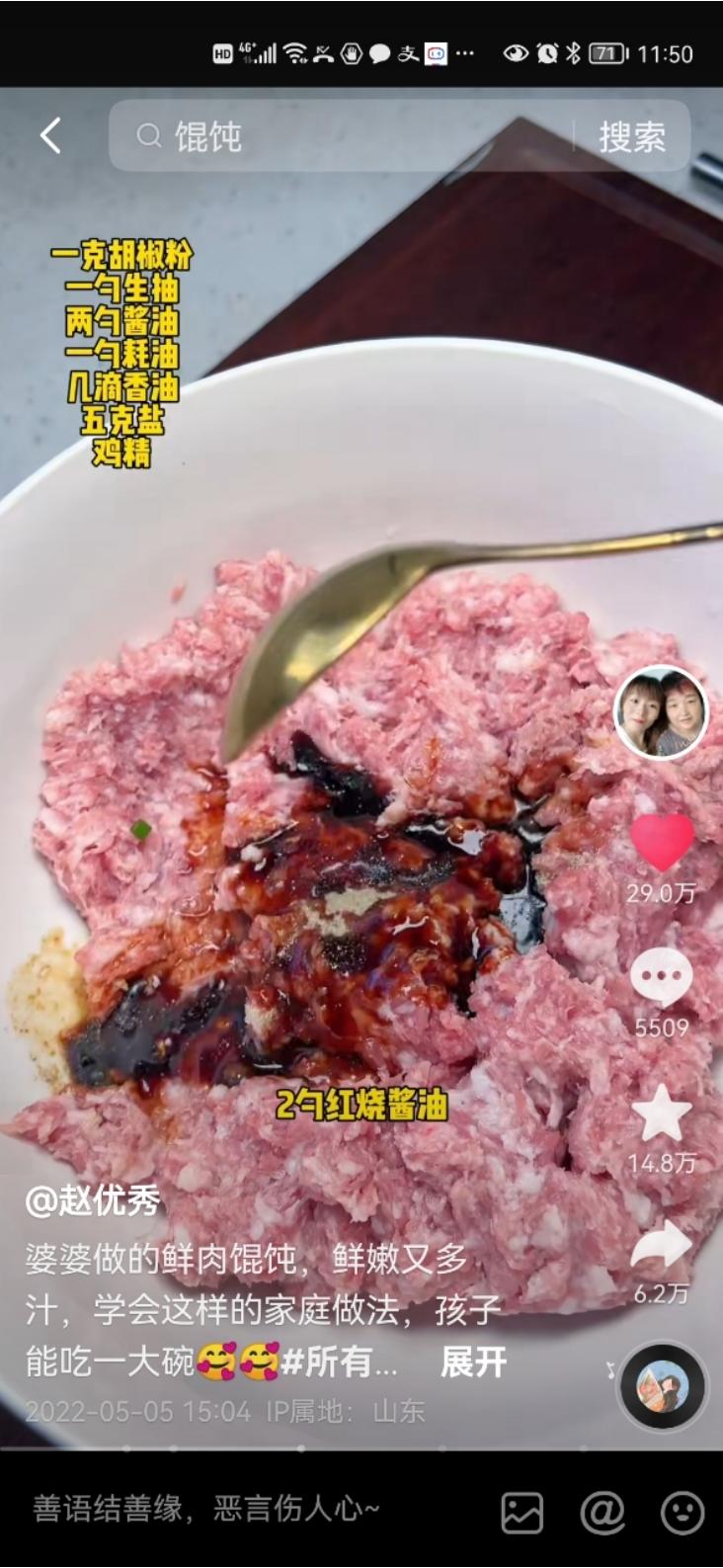Like this video with the heart

tap(661, 842)
